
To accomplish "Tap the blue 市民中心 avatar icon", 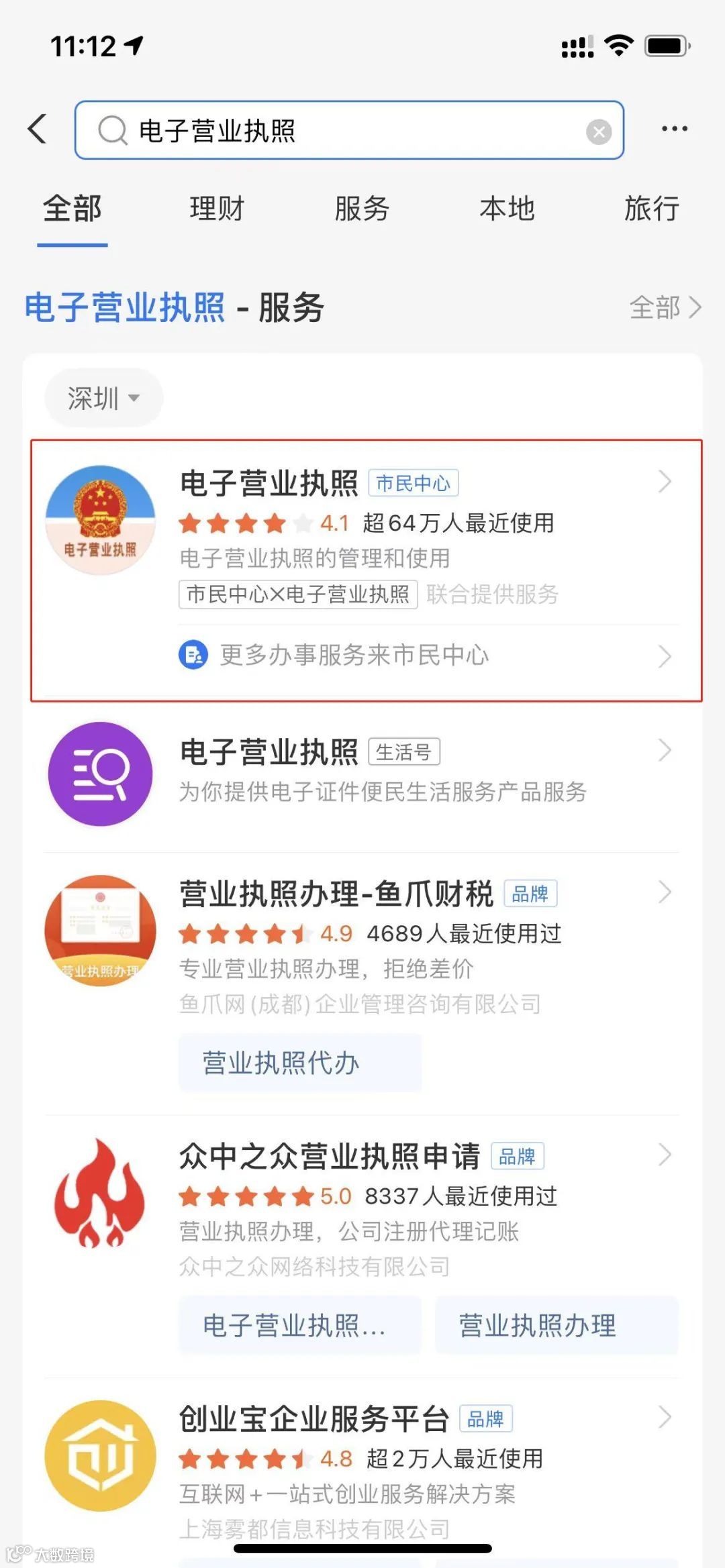I will click(x=193, y=656).
